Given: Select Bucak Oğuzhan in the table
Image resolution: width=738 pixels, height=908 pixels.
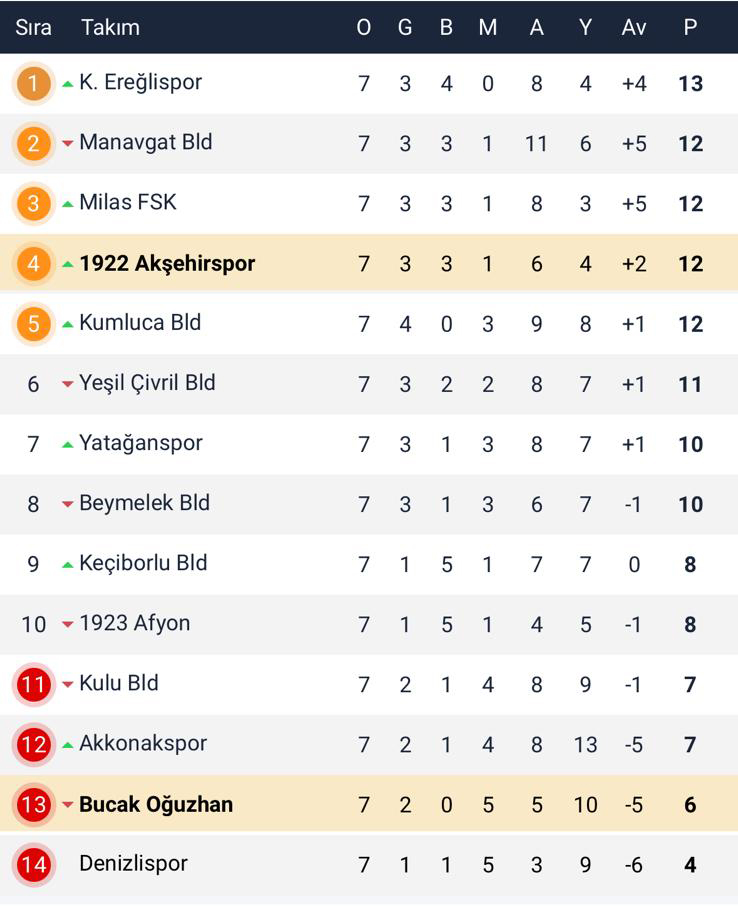Looking at the screenshot, I should point(156,804).
